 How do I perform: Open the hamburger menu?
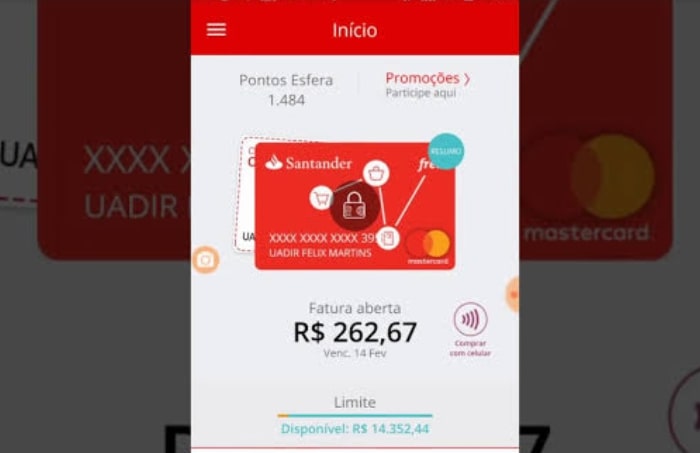coord(216,30)
